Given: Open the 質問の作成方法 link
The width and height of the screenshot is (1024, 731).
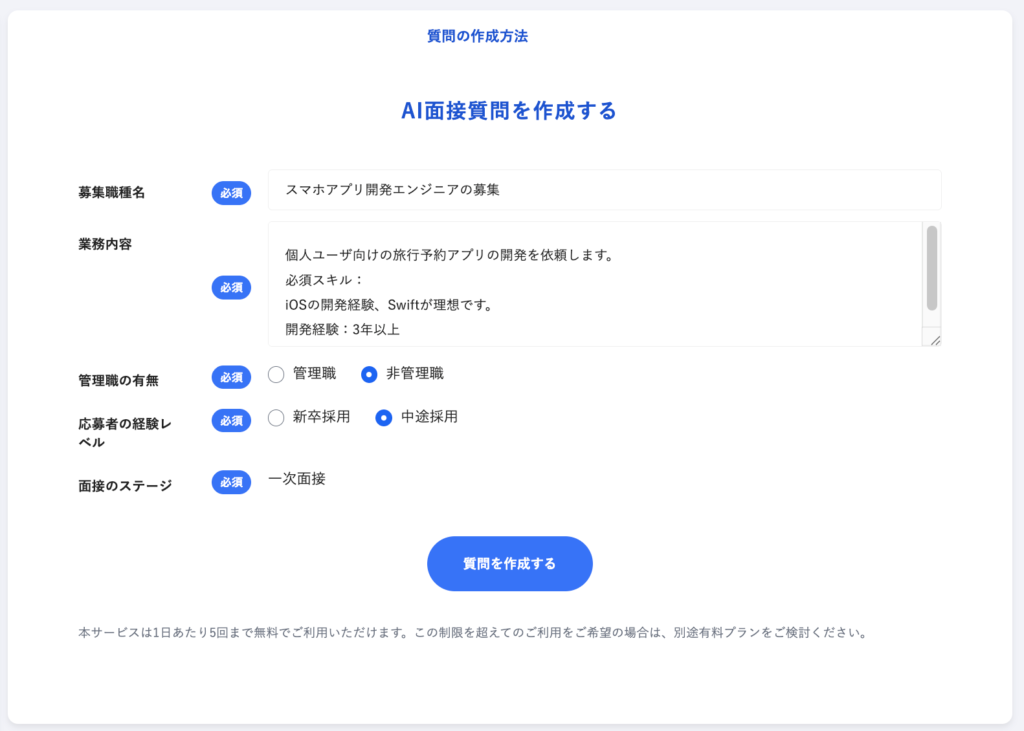Looking at the screenshot, I should pyautogui.click(x=477, y=36).
